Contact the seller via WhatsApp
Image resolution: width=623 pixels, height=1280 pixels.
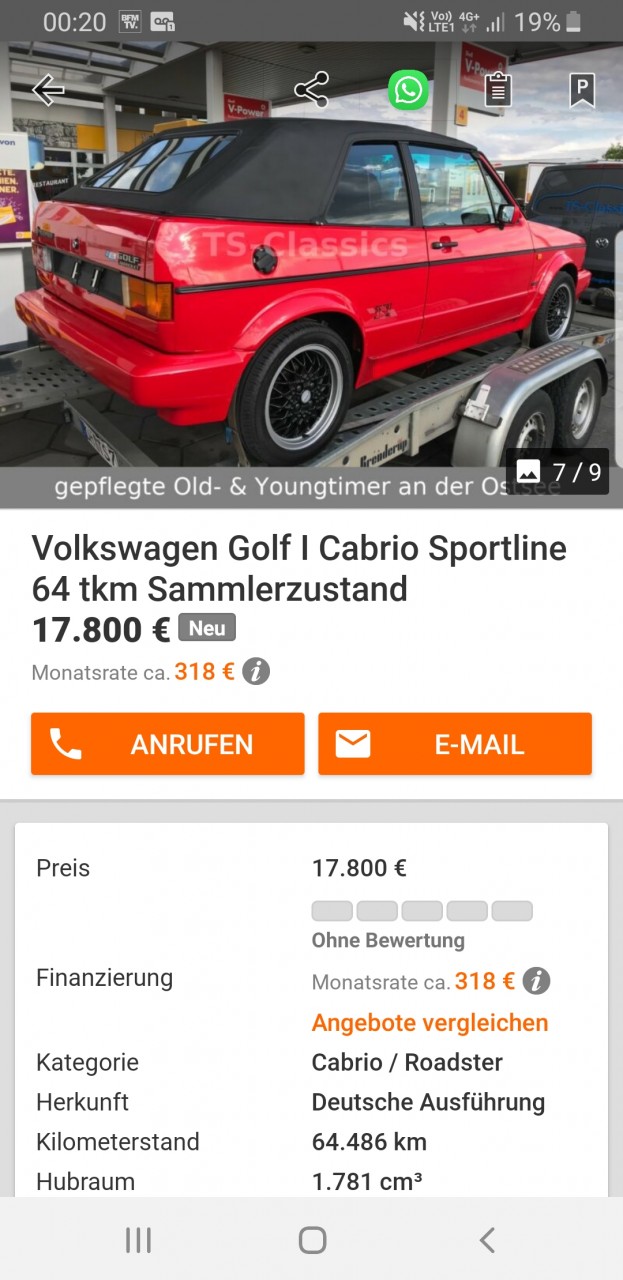(408, 90)
